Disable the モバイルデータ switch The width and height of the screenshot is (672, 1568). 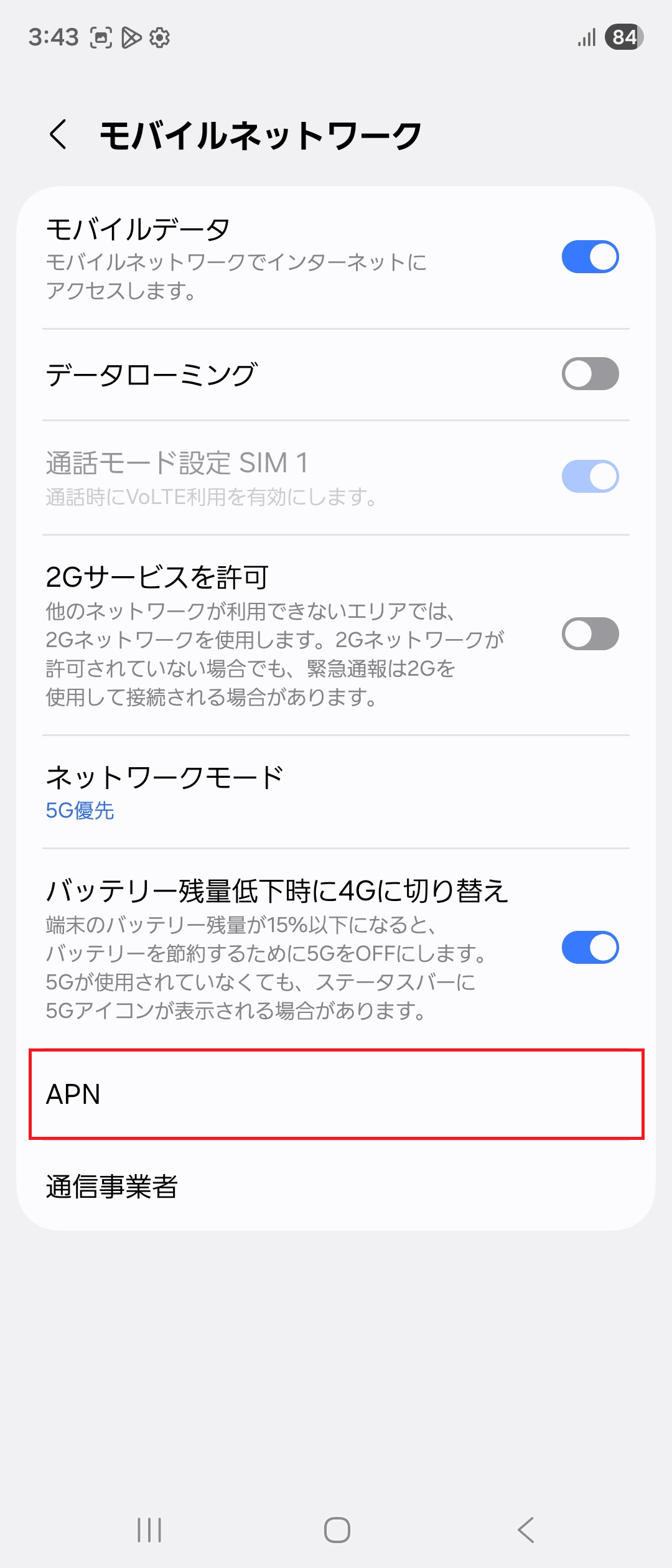tap(590, 255)
